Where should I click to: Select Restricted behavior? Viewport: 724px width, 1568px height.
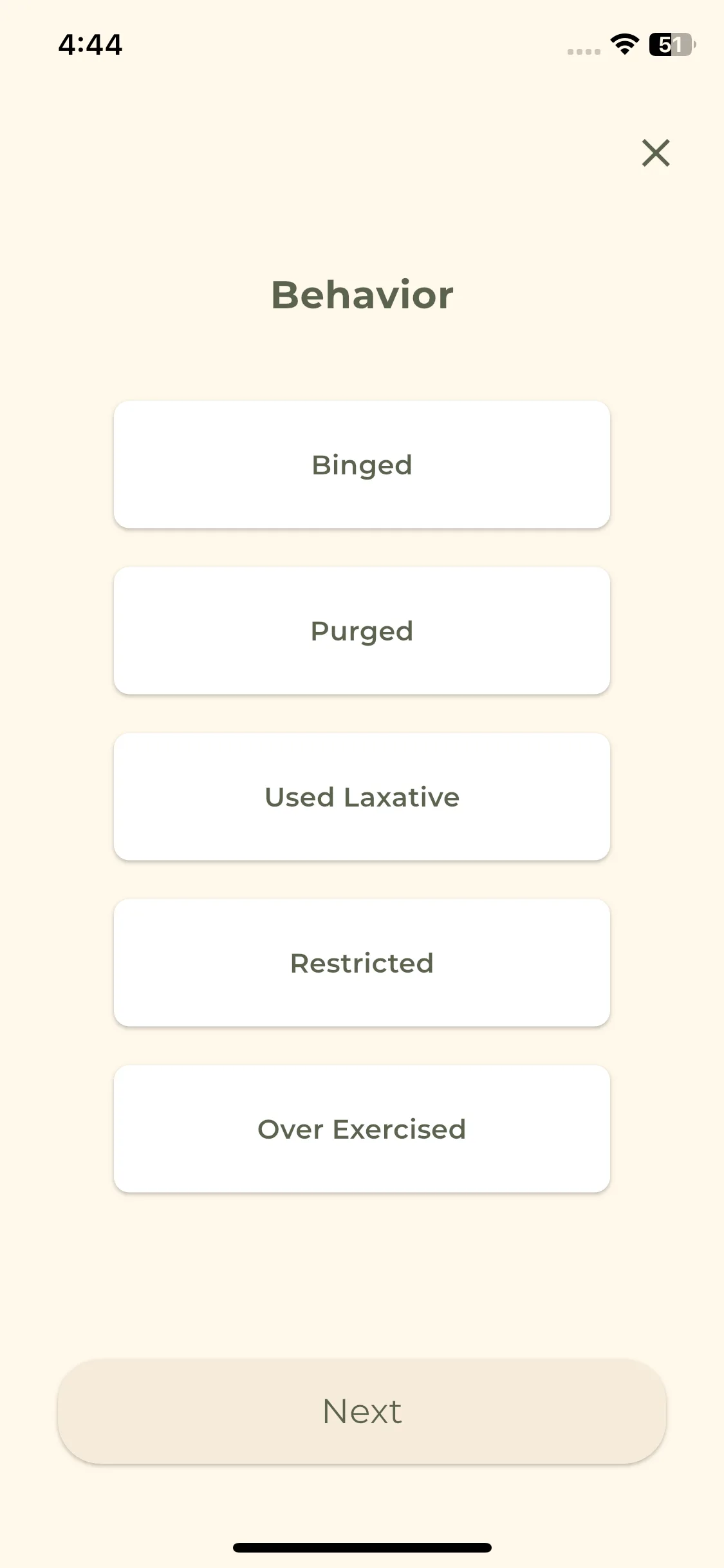point(362,963)
